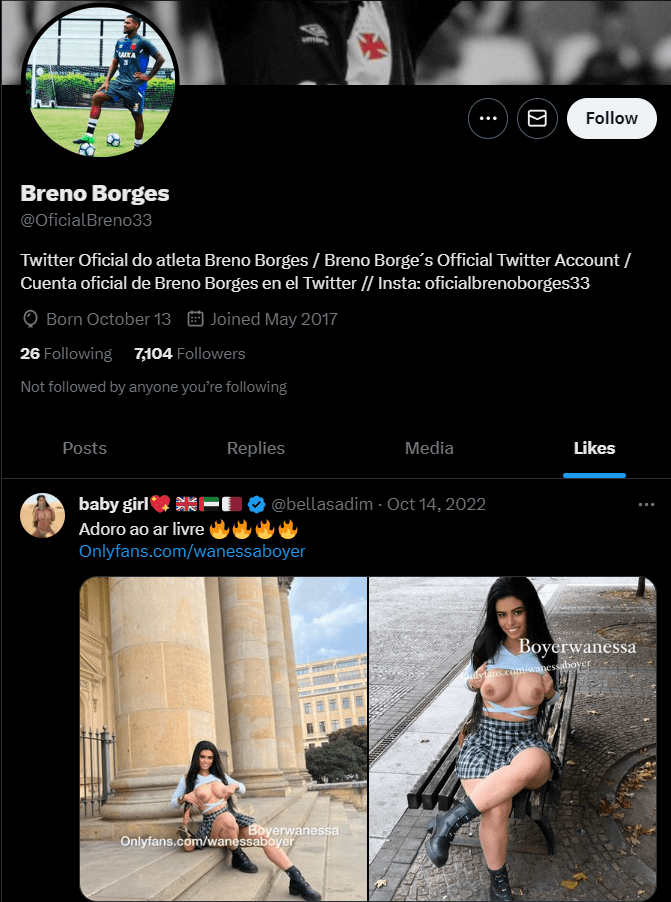Send a direct message to Breno Borges

pos(537,119)
